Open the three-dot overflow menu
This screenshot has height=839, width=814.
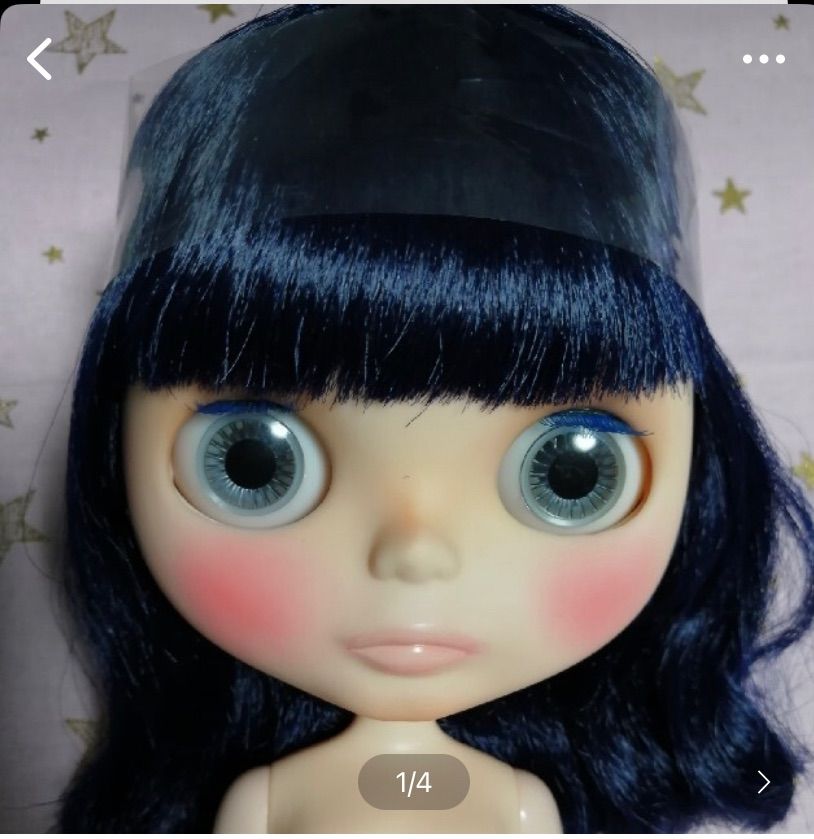764,60
